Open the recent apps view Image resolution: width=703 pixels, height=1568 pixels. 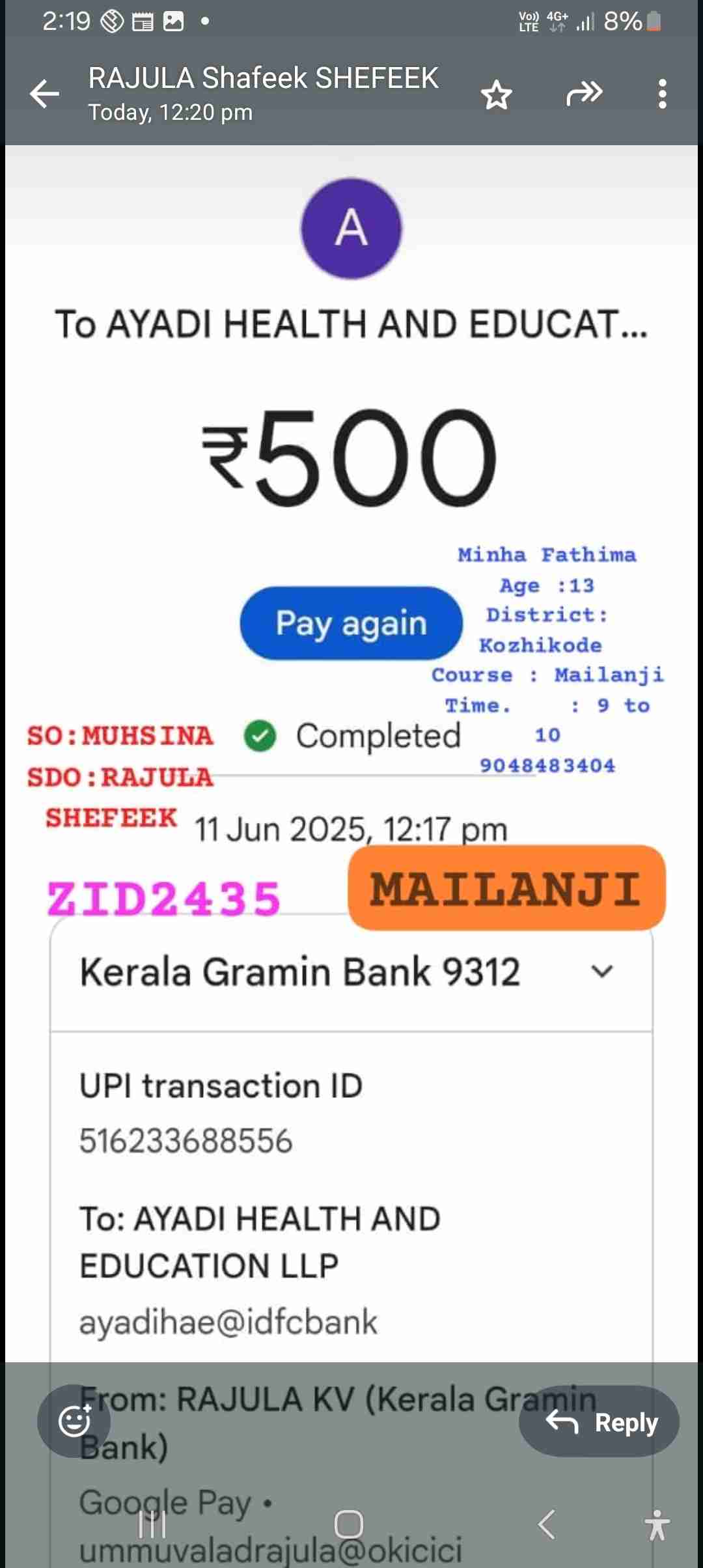pos(152,1524)
